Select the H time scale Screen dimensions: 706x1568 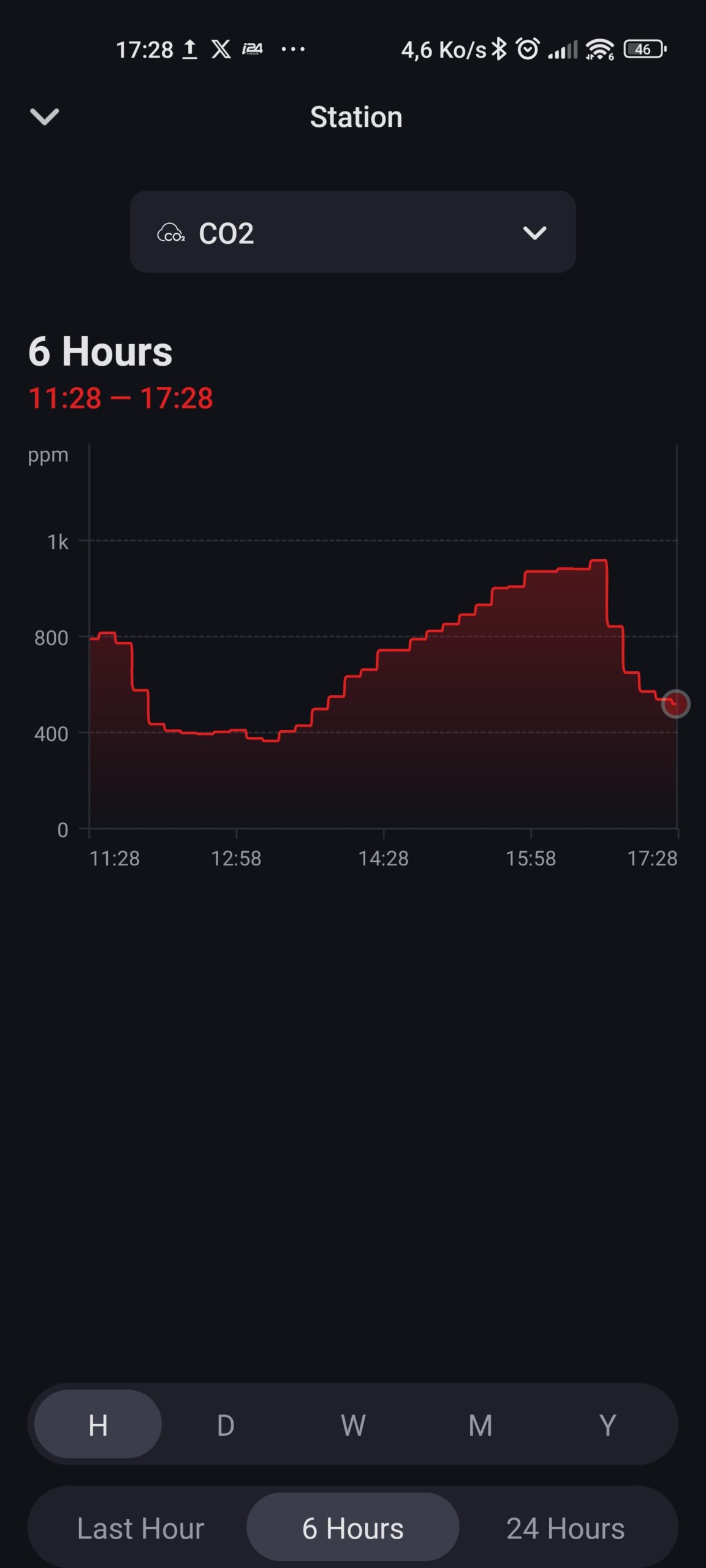pyautogui.click(x=98, y=1425)
